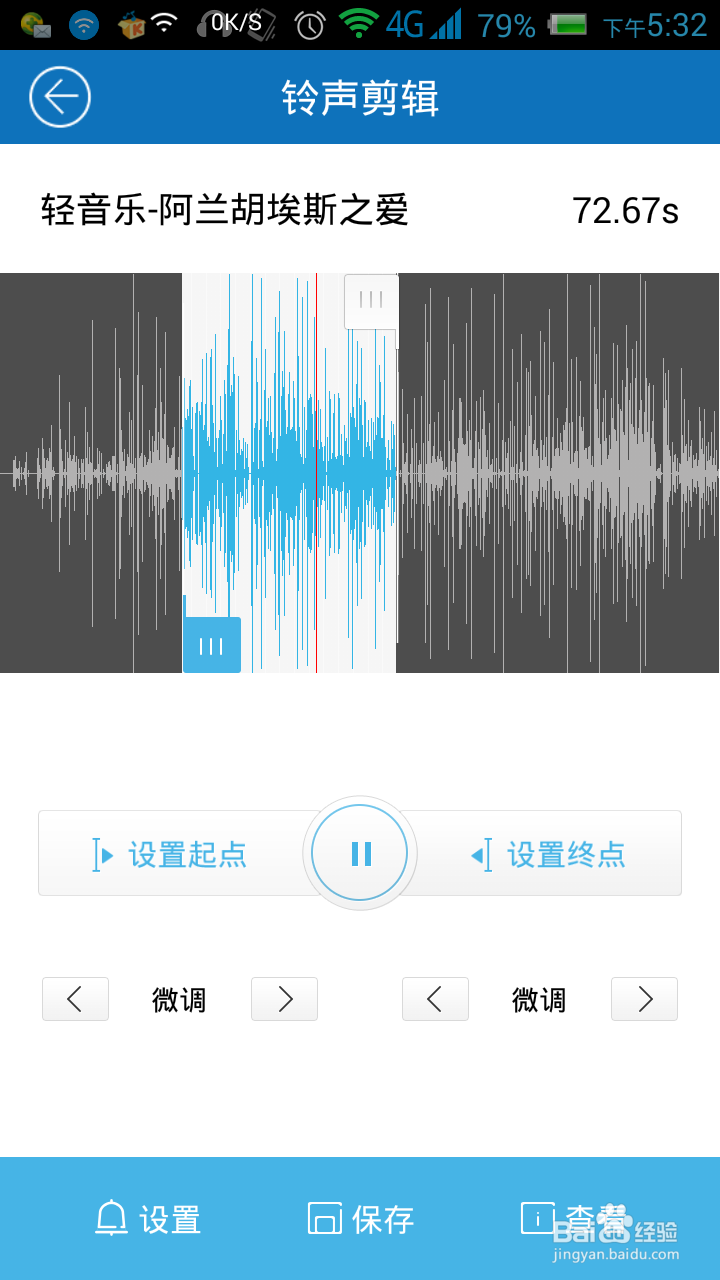Tap 设置 in the bottom bar
Viewport: 720px width, 1280px height.
pos(148,1219)
